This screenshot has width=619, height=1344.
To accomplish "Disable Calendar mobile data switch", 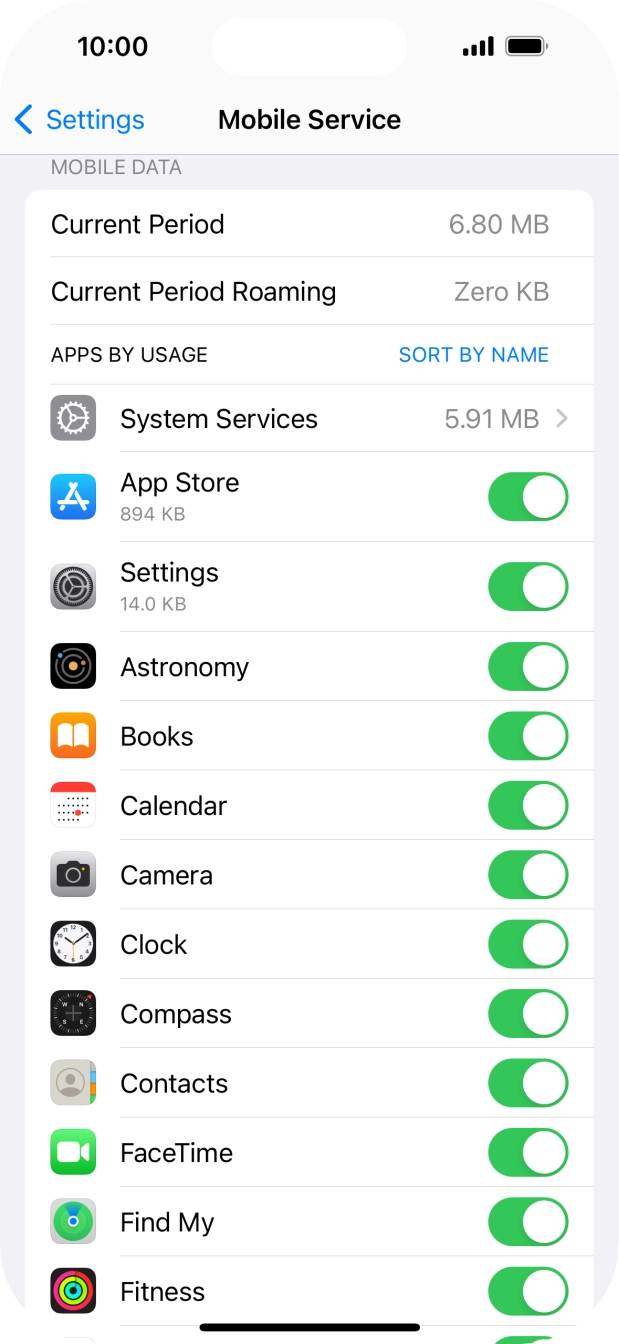I will [x=527, y=806].
